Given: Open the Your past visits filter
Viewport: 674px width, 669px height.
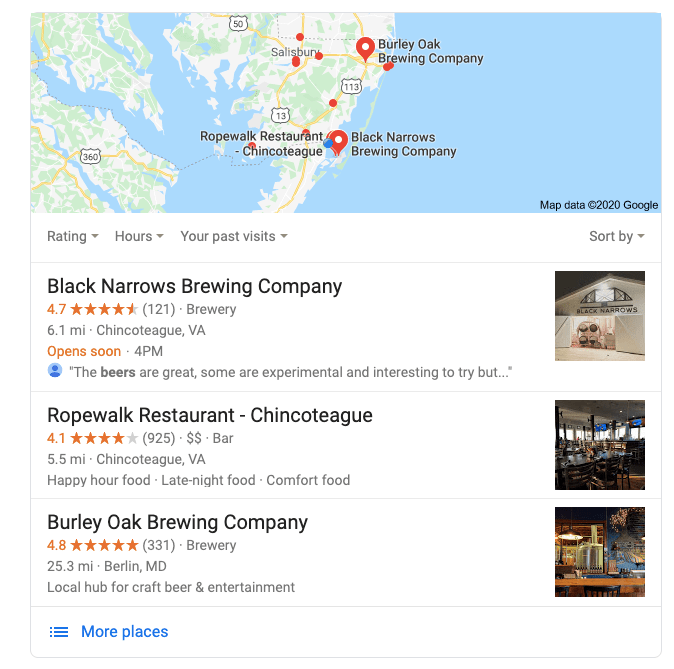Looking at the screenshot, I should [233, 237].
